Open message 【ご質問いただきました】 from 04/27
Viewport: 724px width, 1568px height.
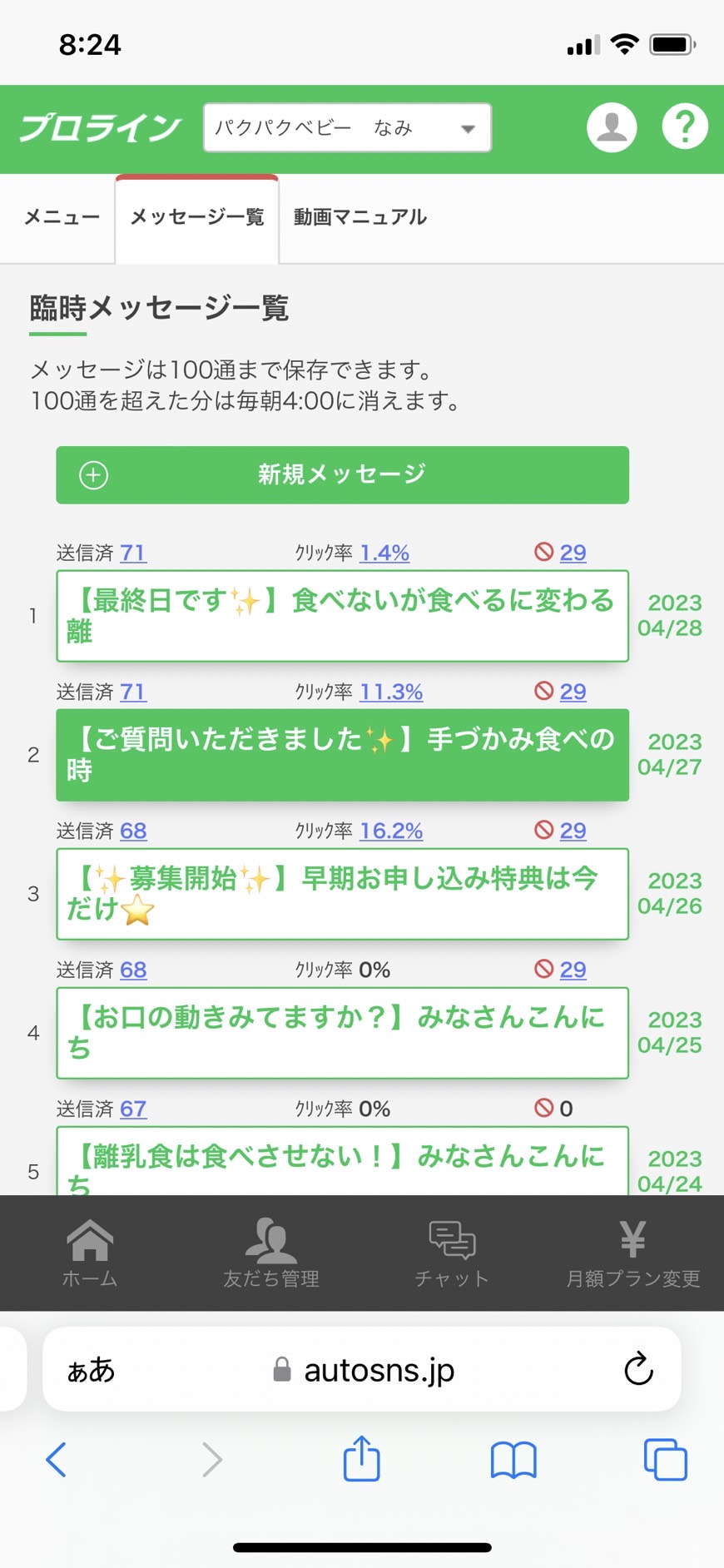tap(342, 755)
